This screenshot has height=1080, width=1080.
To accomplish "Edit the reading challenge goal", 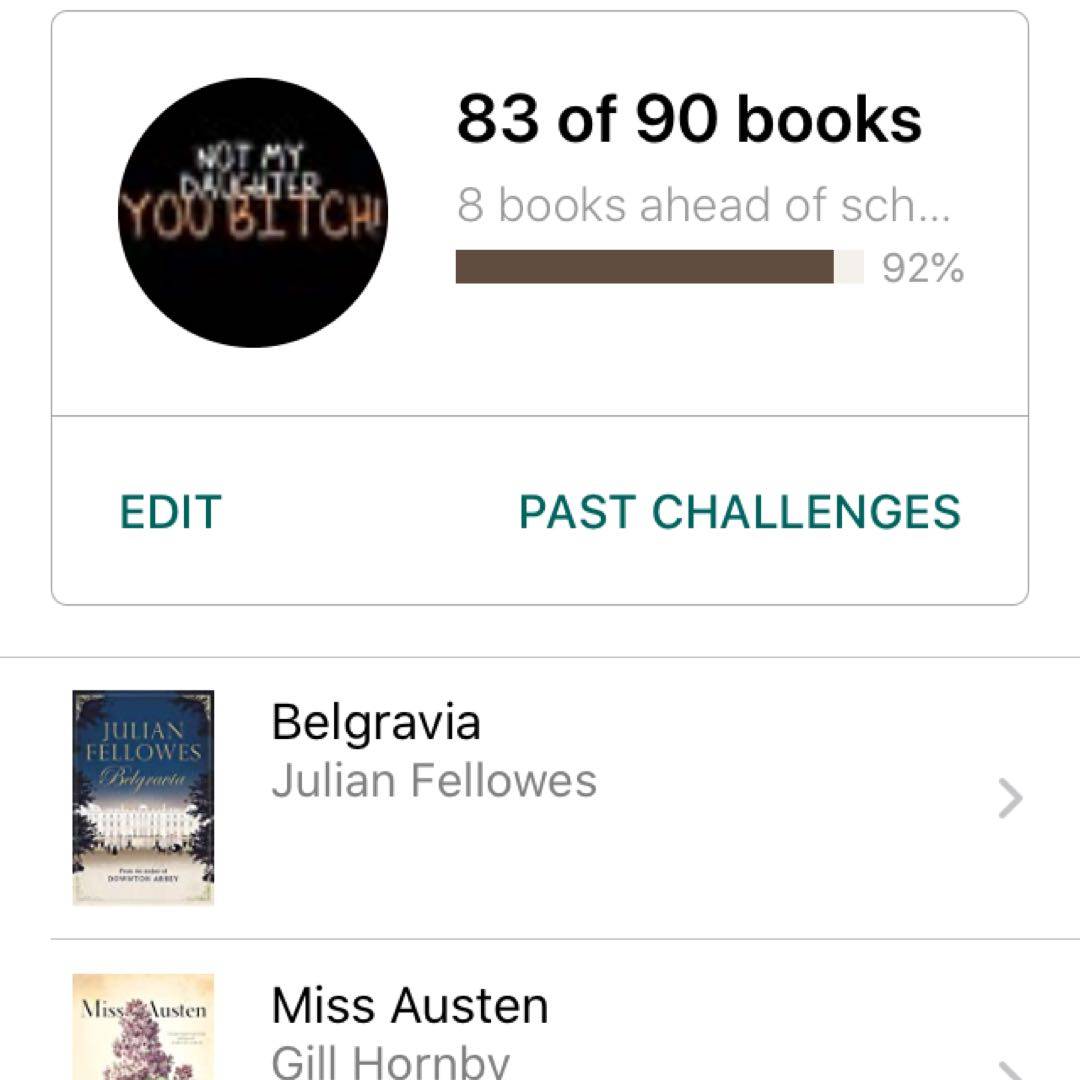I will pos(170,512).
